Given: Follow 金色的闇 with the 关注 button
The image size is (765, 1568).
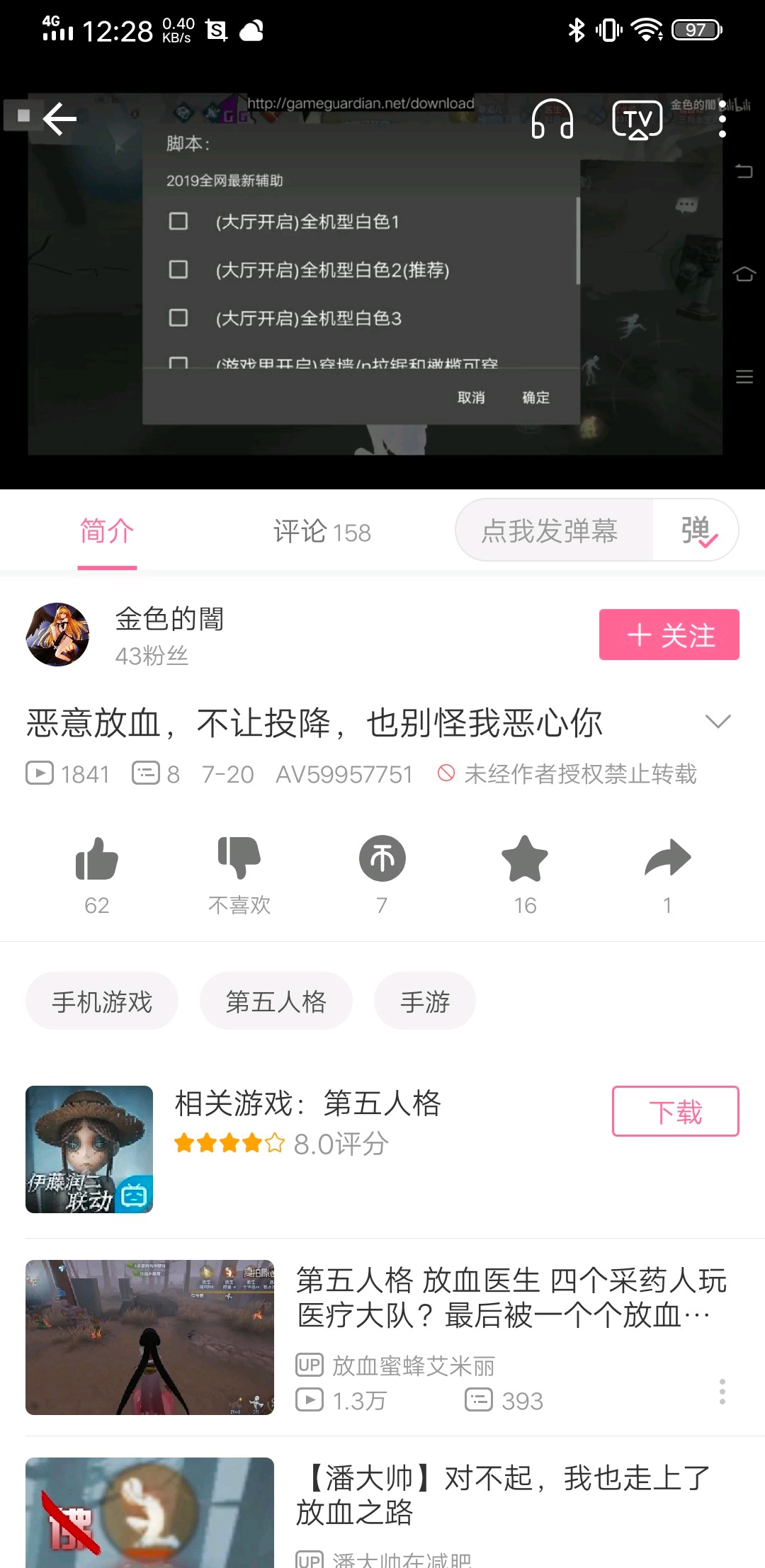Looking at the screenshot, I should (x=669, y=635).
